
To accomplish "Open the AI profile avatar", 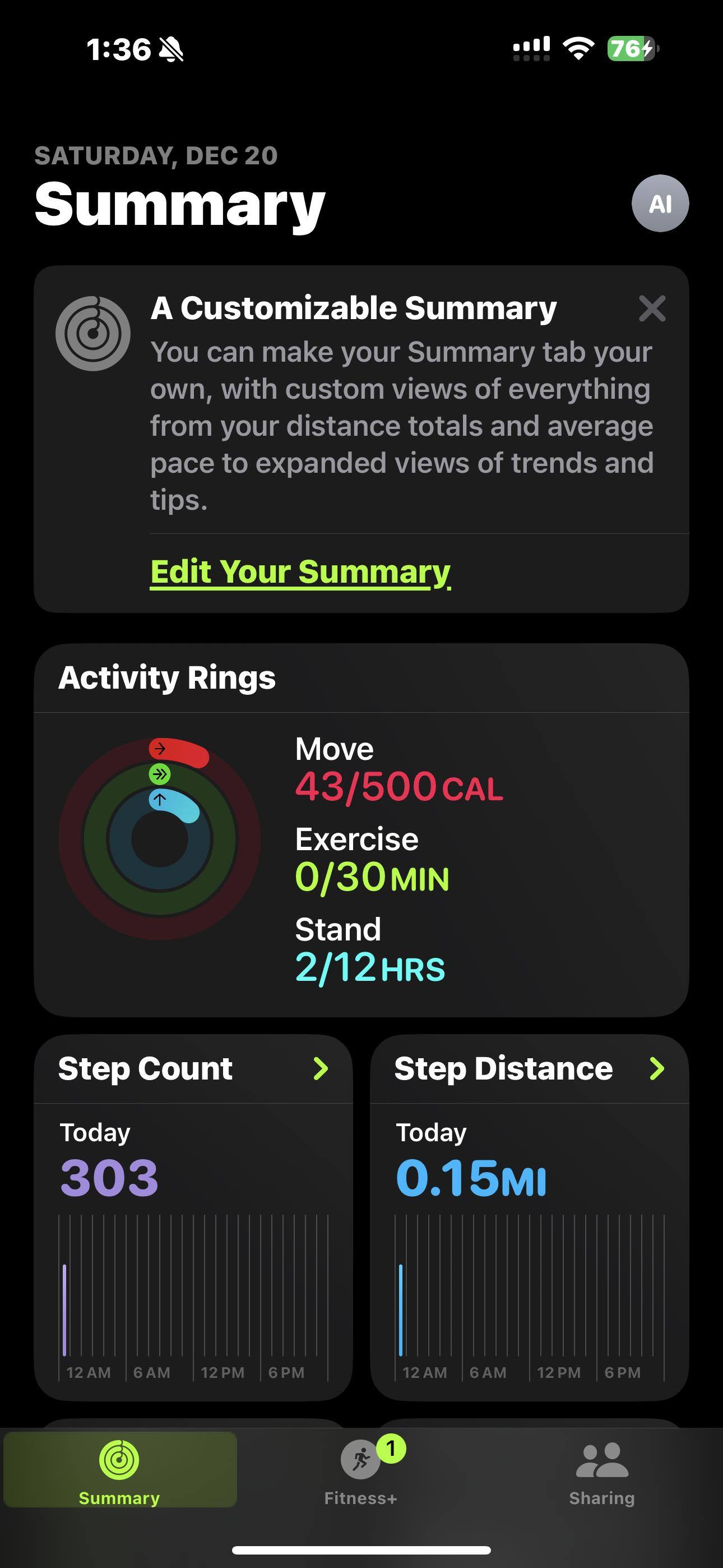I will [x=660, y=204].
